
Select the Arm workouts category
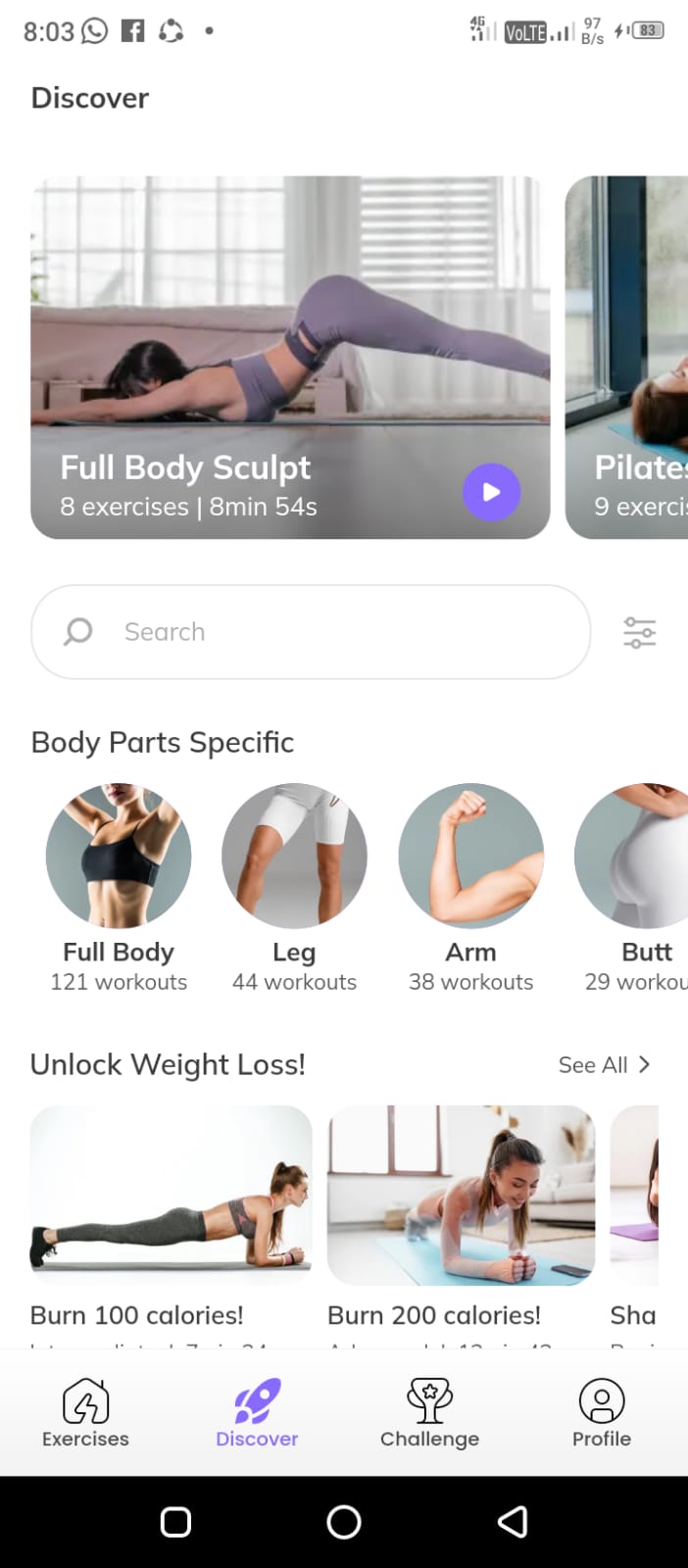pos(470,857)
